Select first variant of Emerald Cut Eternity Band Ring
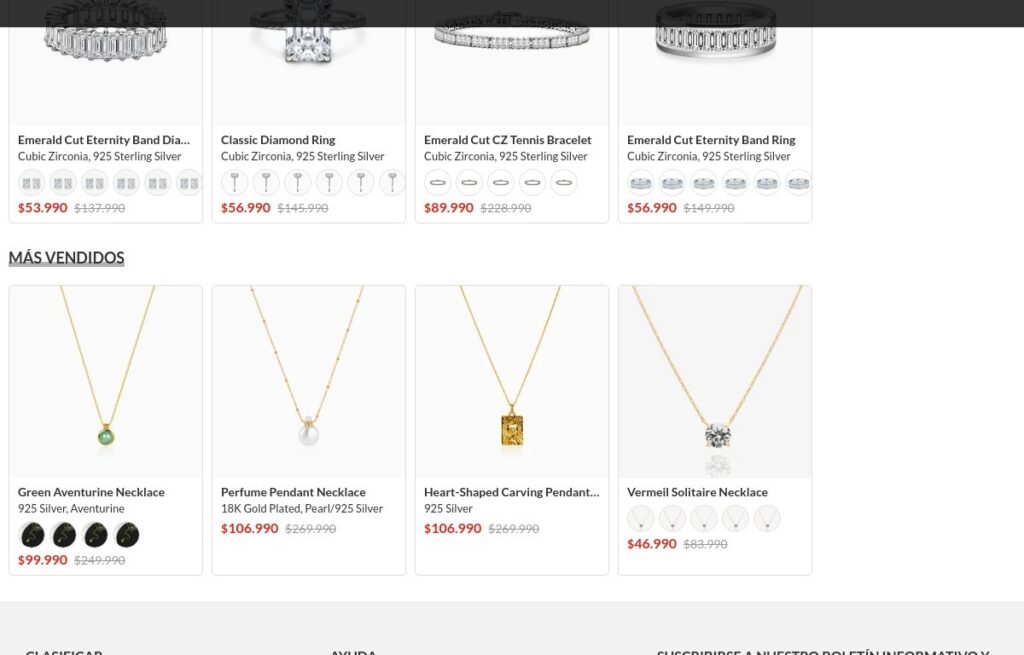The image size is (1024, 655). pyautogui.click(x=641, y=183)
